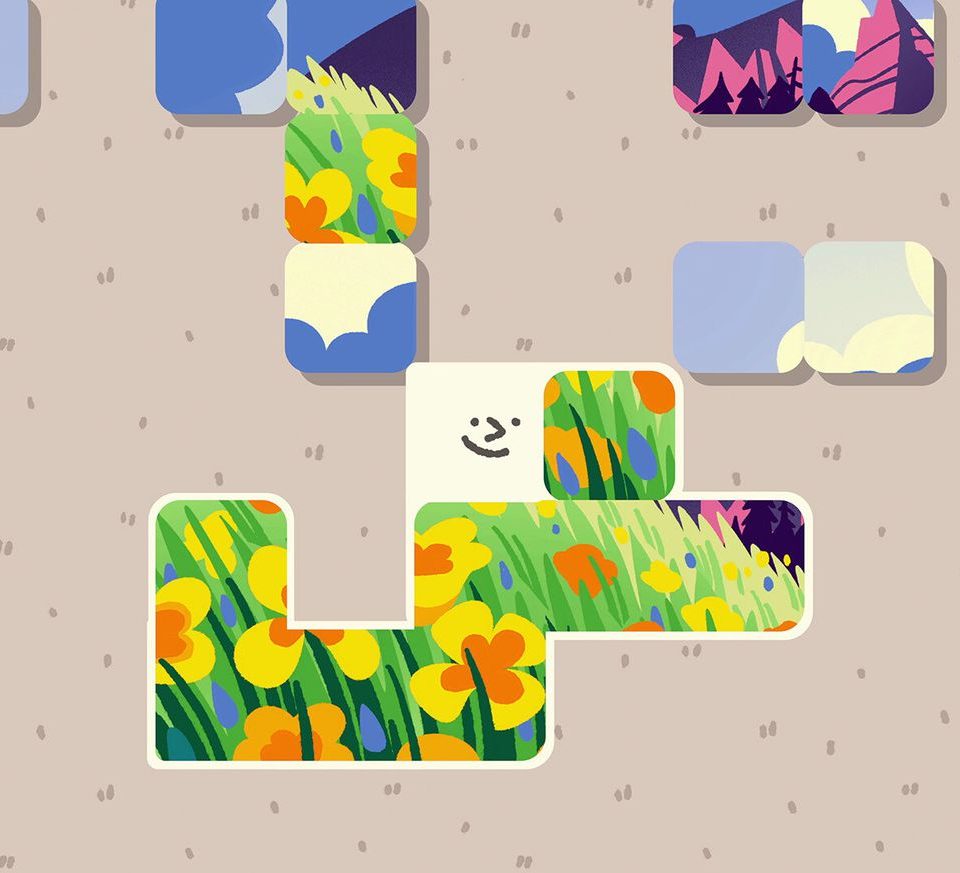Select the cream cloud on blue tile
This screenshot has width=960, height=873.
350,308
